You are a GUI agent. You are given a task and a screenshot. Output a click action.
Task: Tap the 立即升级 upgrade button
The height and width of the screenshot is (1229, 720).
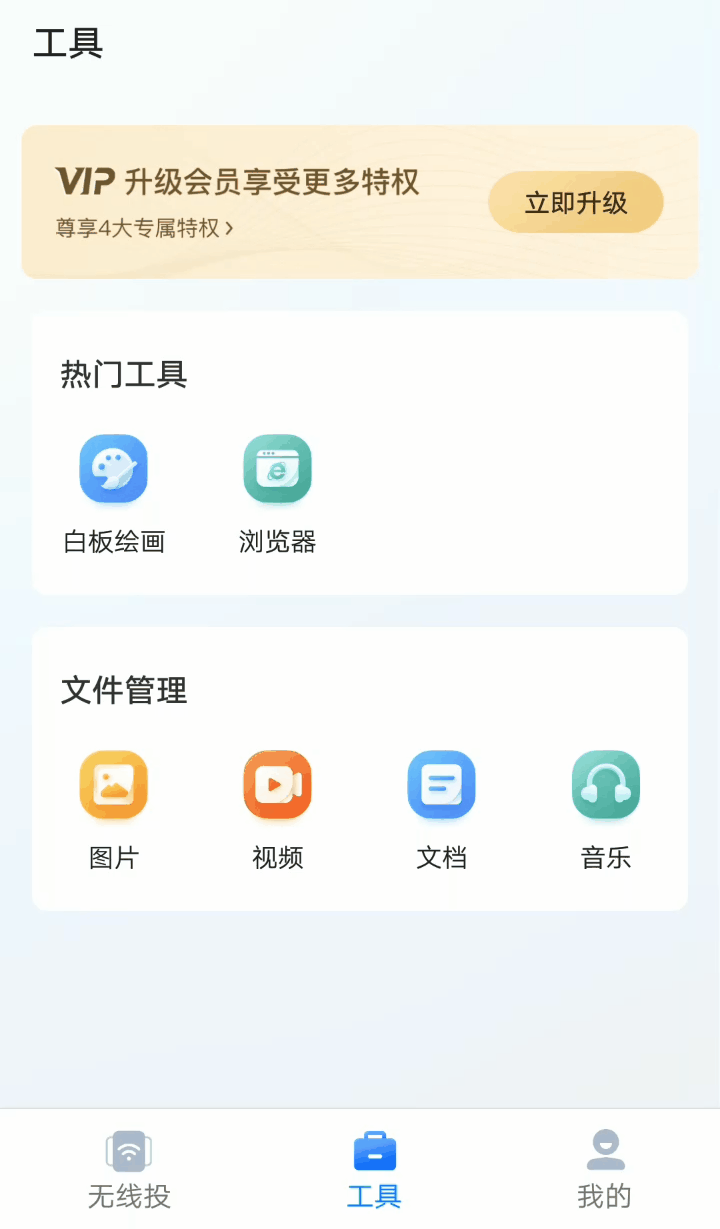[x=575, y=202]
